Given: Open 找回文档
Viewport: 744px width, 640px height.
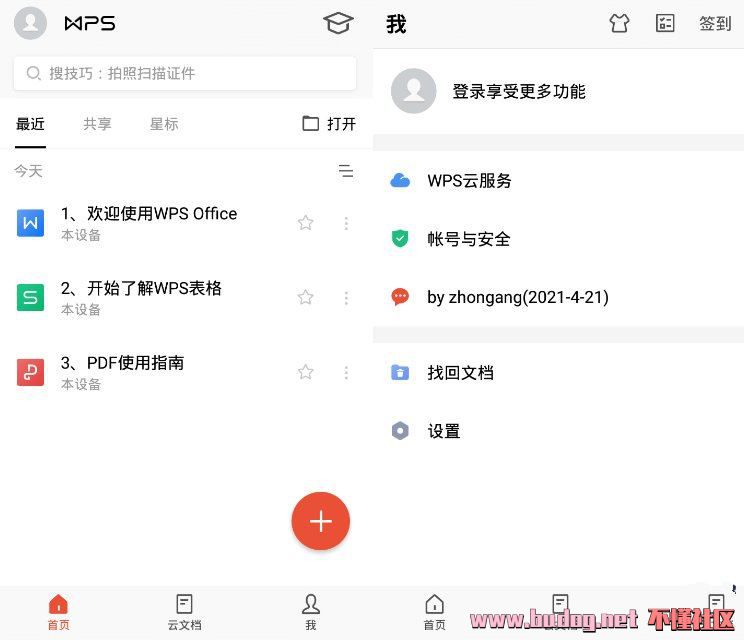Looking at the screenshot, I should click(x=460, y=373).
